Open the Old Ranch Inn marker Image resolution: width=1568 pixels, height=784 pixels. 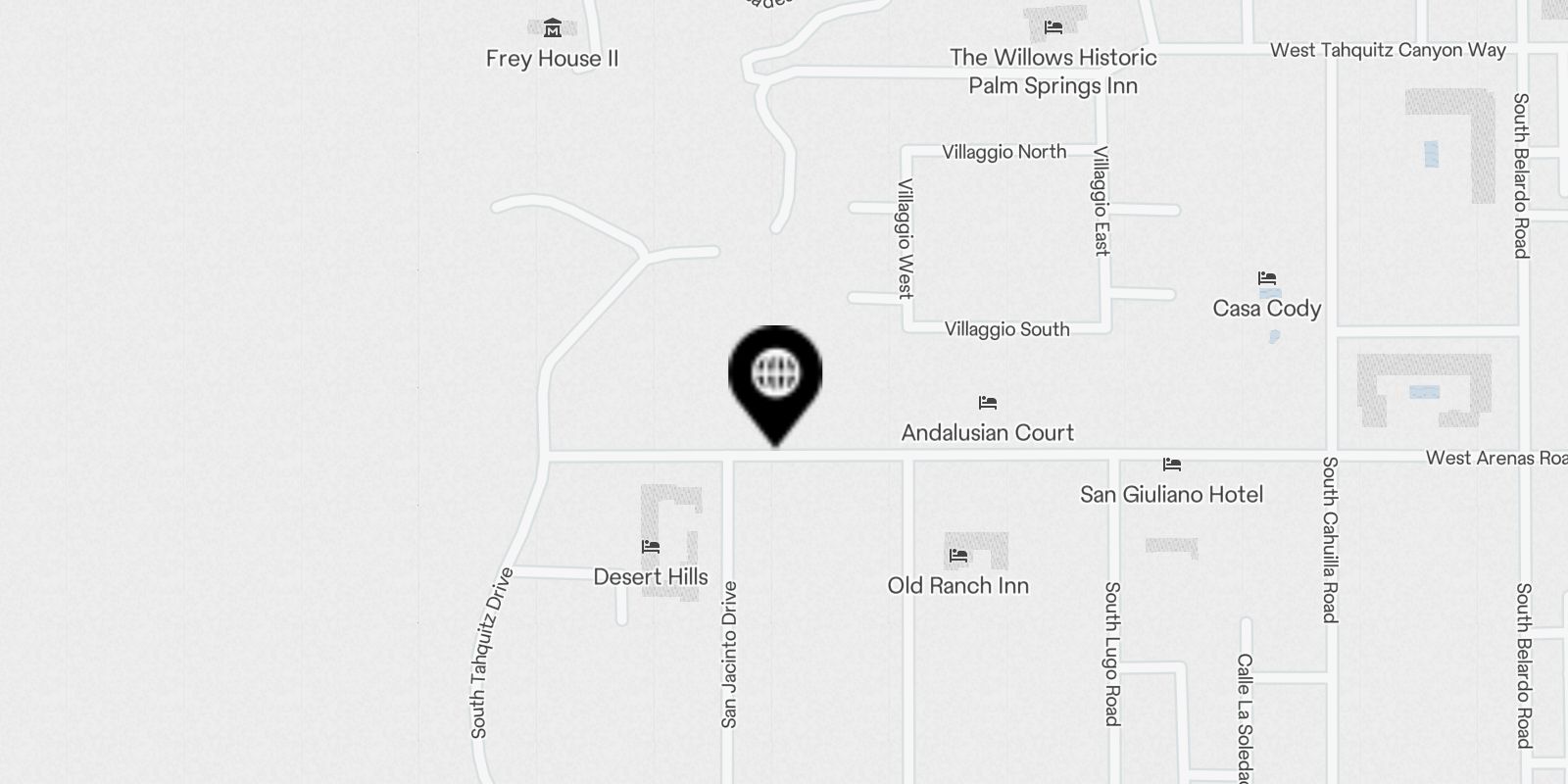tap(958, 557)
